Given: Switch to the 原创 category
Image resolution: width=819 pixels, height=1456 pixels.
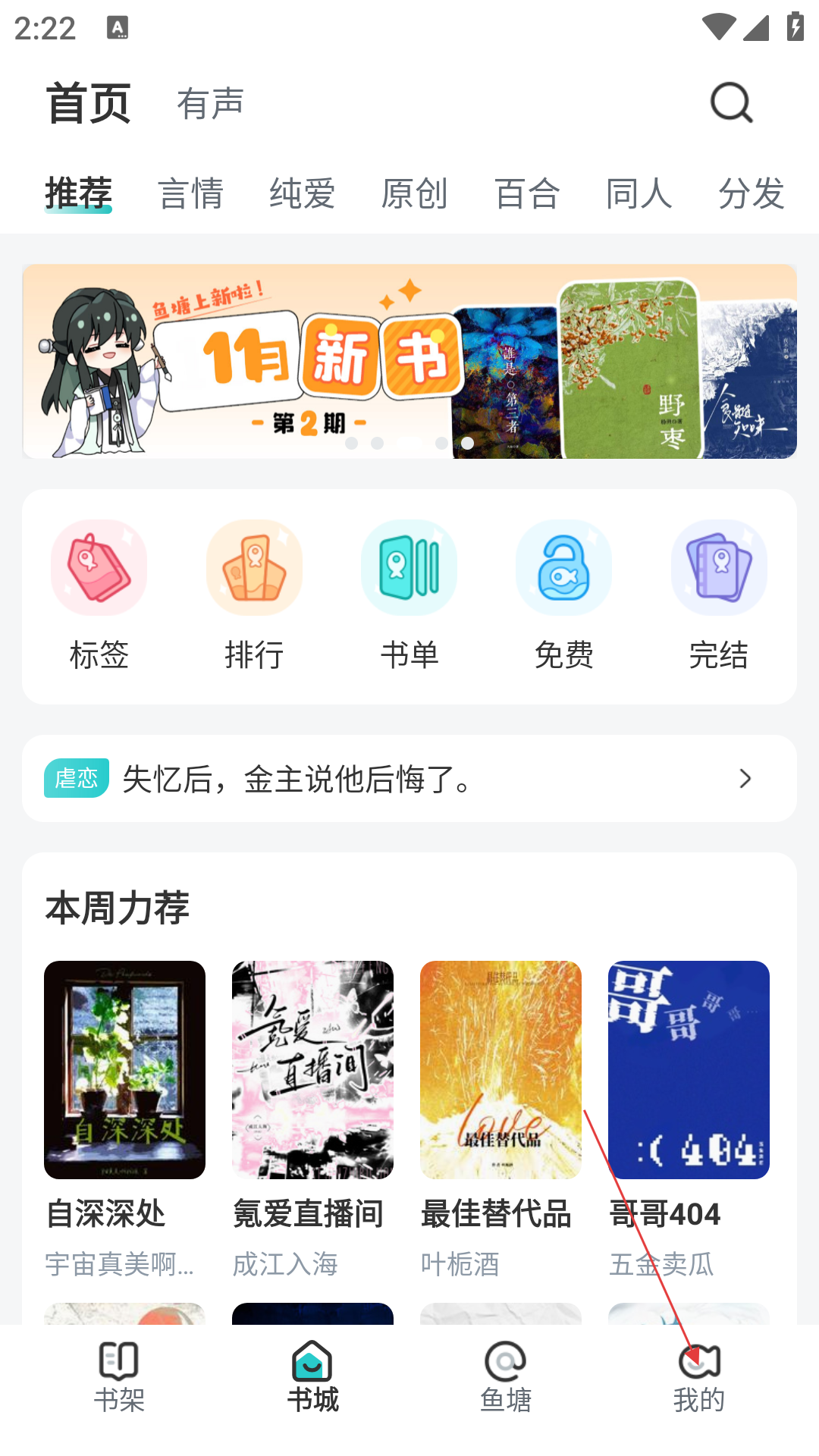Looking at the screenshot, I should (x=414, y=193).
